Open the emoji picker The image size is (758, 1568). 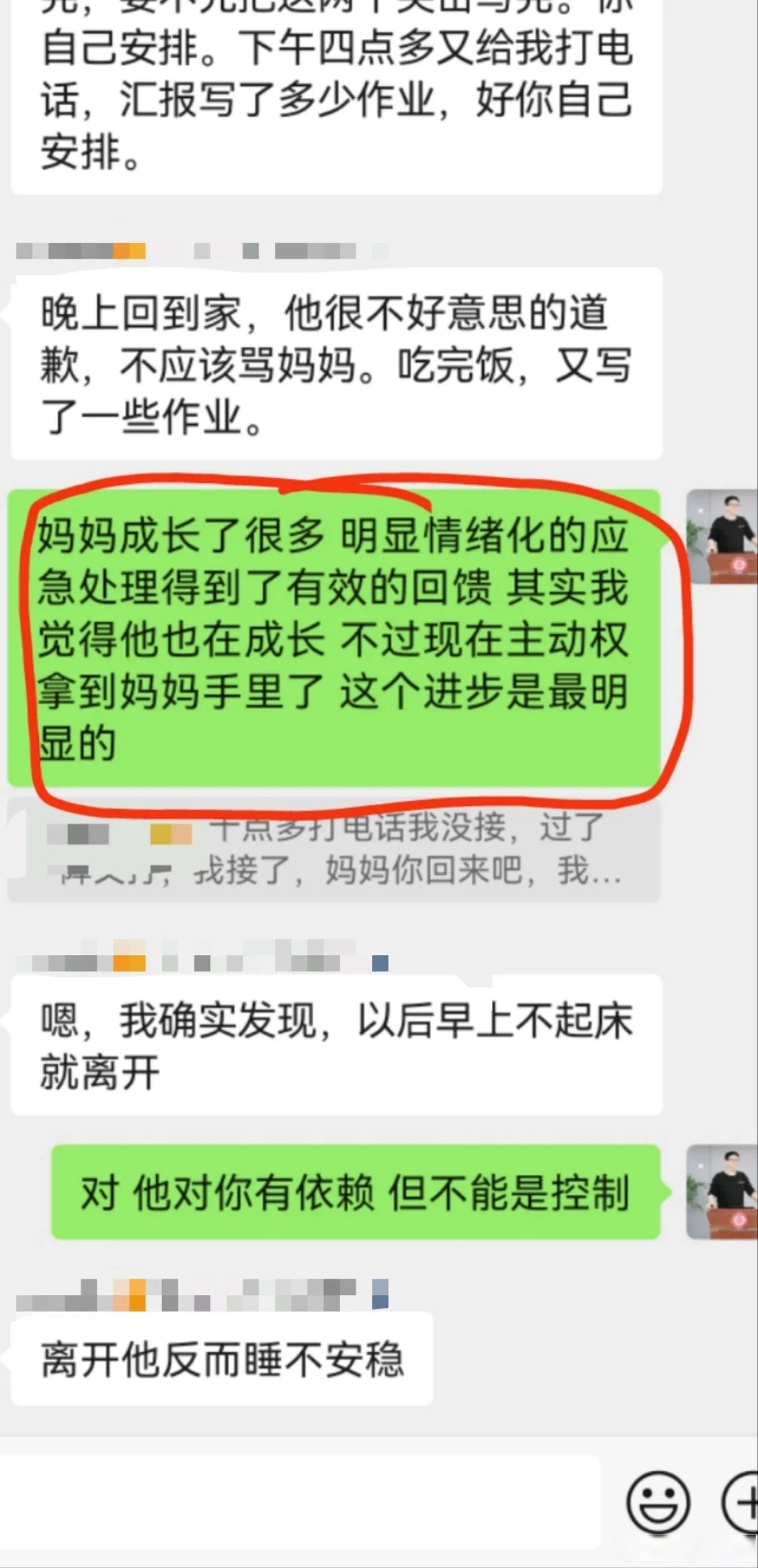pos(658,1502)
